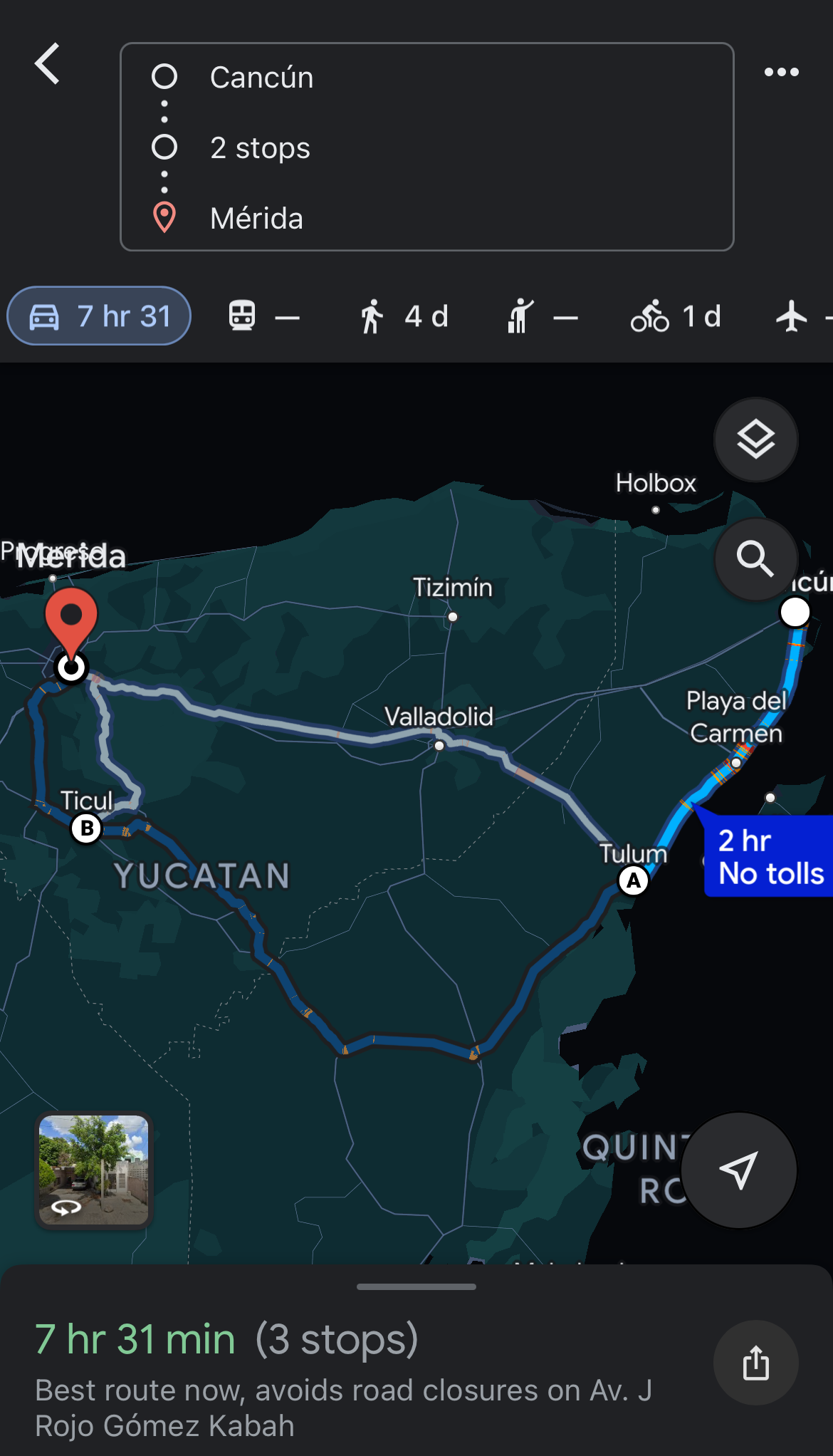This screenshot has width=833, height=1456.
Task: Switch to transit directions
Action: coord(263,316)
